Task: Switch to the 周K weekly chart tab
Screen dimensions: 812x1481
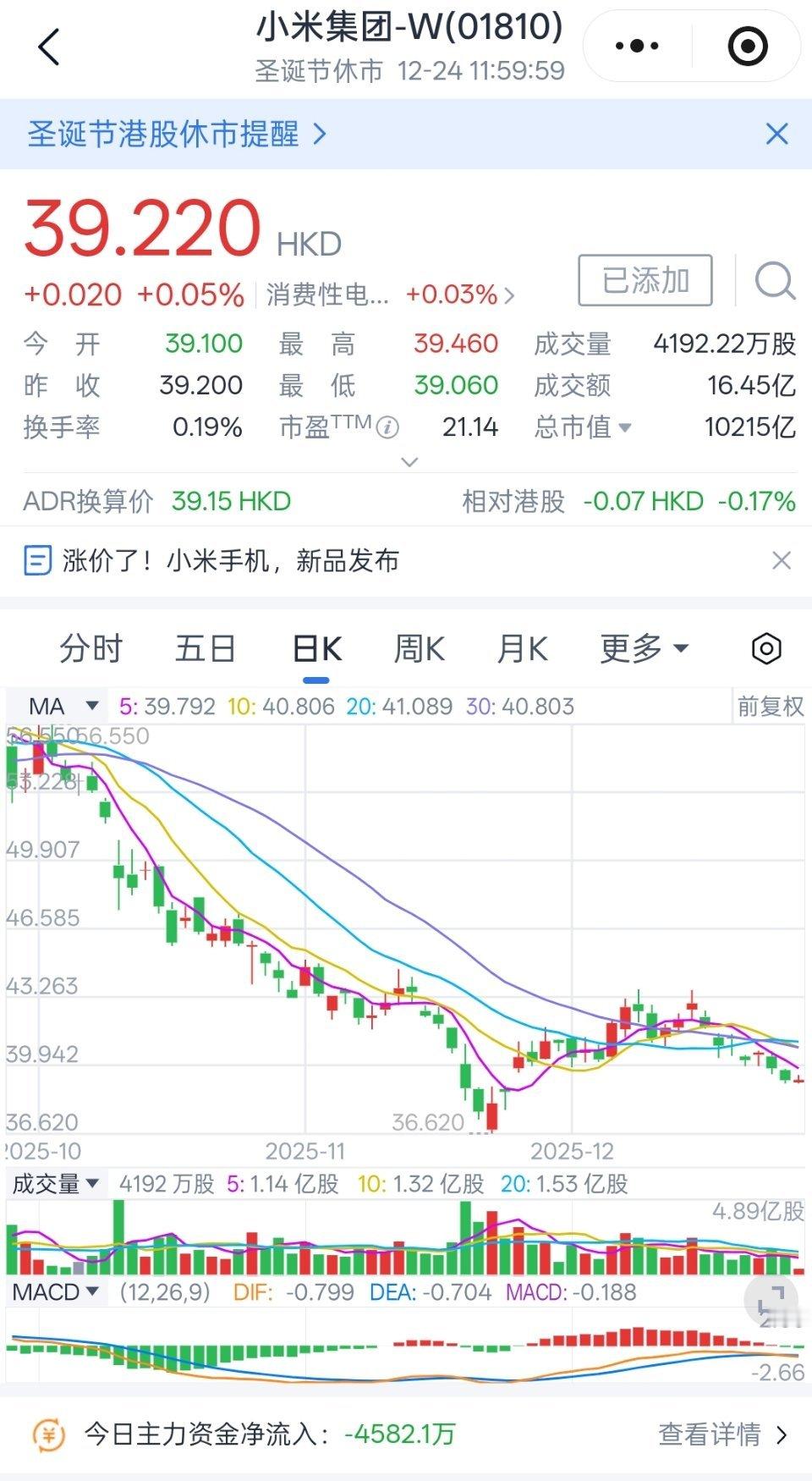Action: [x=418, y=647]
